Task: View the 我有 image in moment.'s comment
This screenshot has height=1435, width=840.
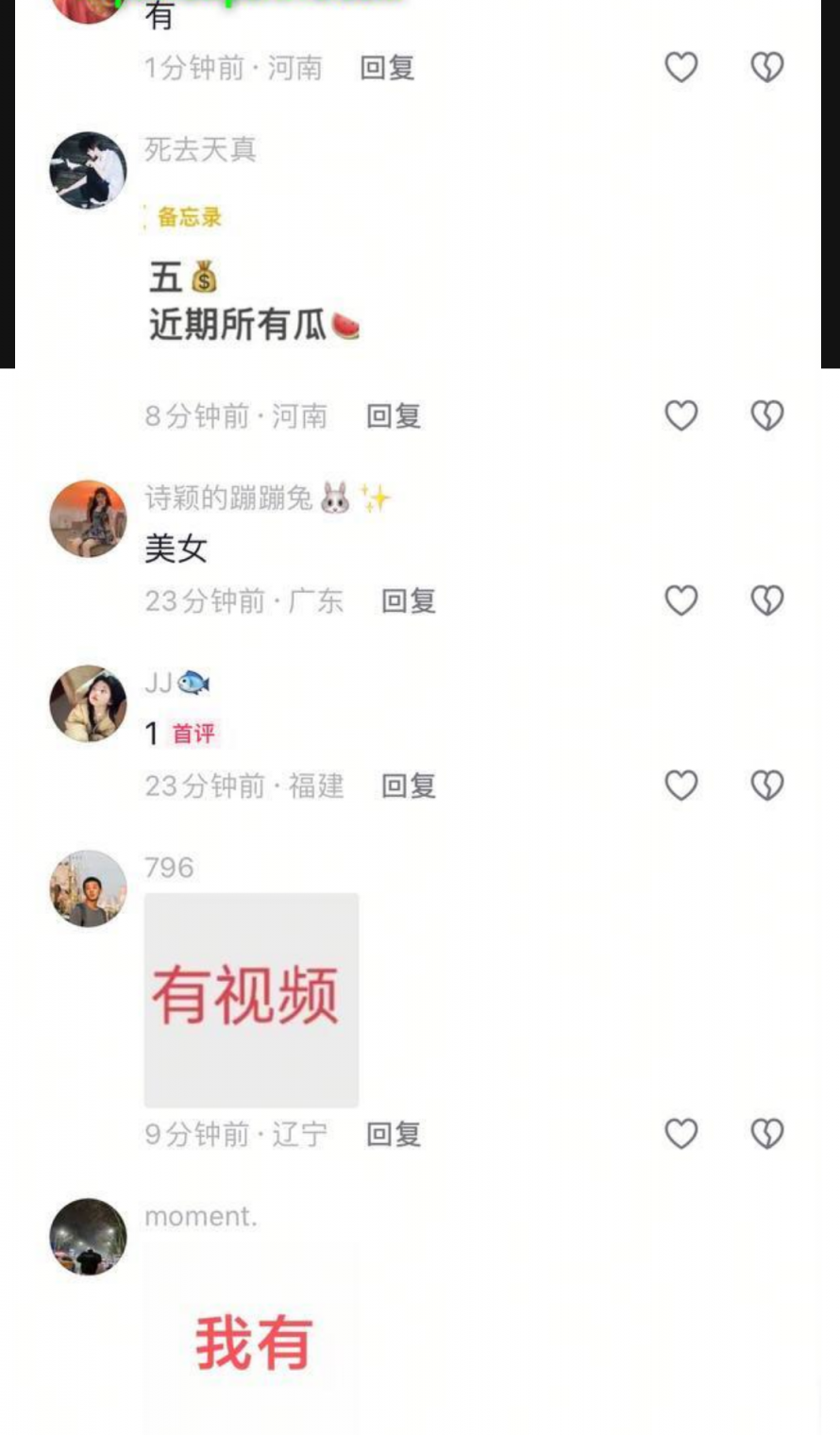Action: tap(251, 1341)
